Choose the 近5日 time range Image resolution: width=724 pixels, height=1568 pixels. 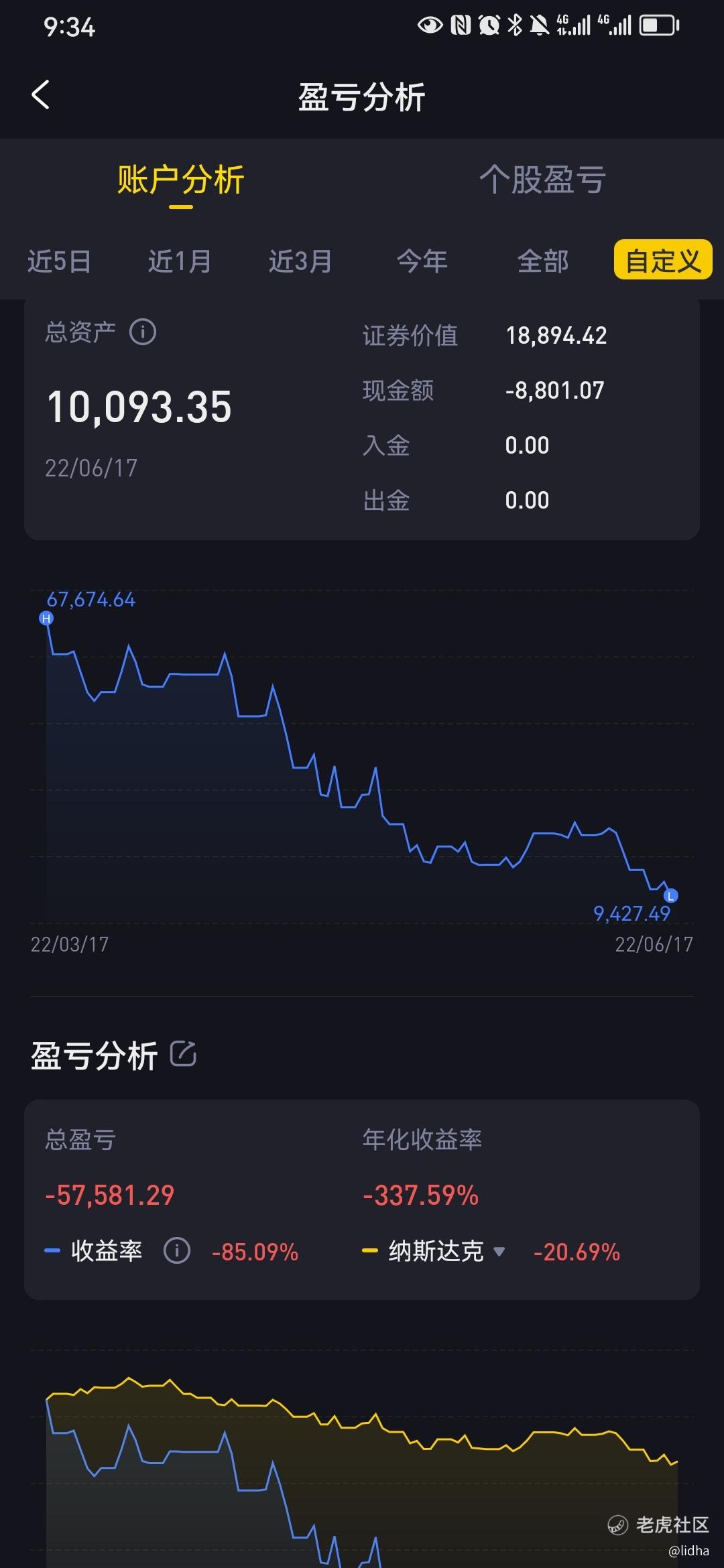coord(59,261)
